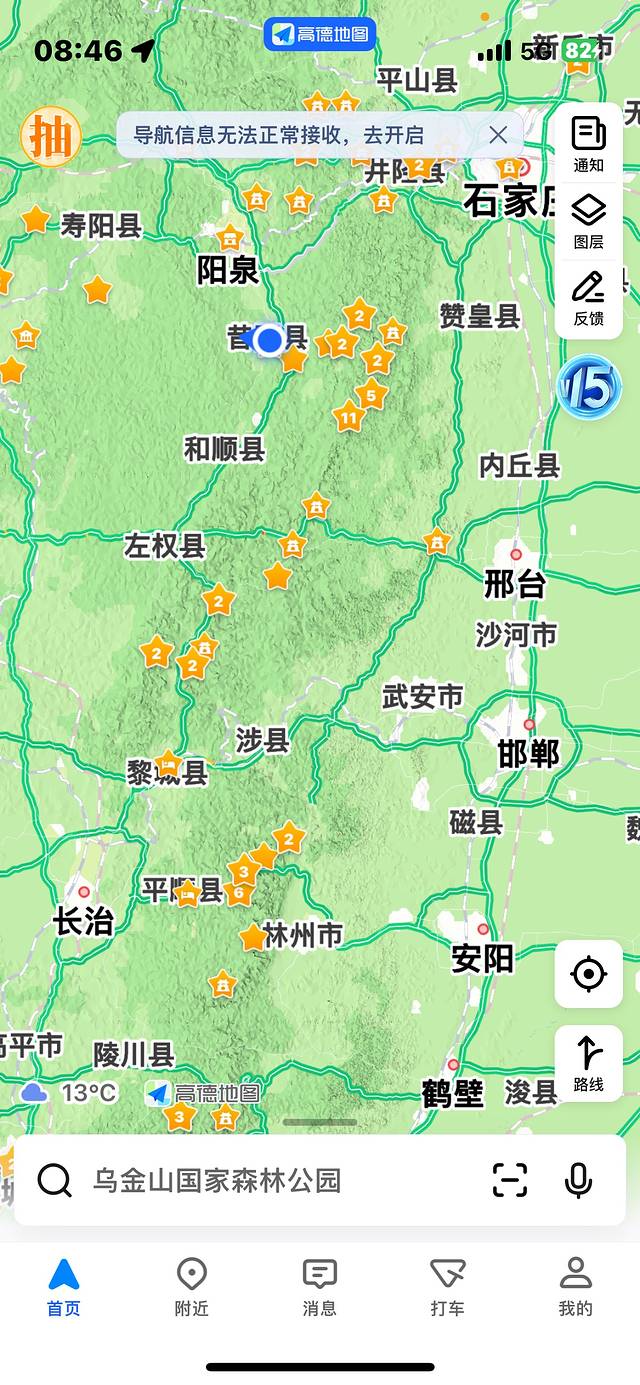This screenshot has height=1385, width=640.
Task: Tap the 高德地图 back-to-app pill
Action: 320,34
